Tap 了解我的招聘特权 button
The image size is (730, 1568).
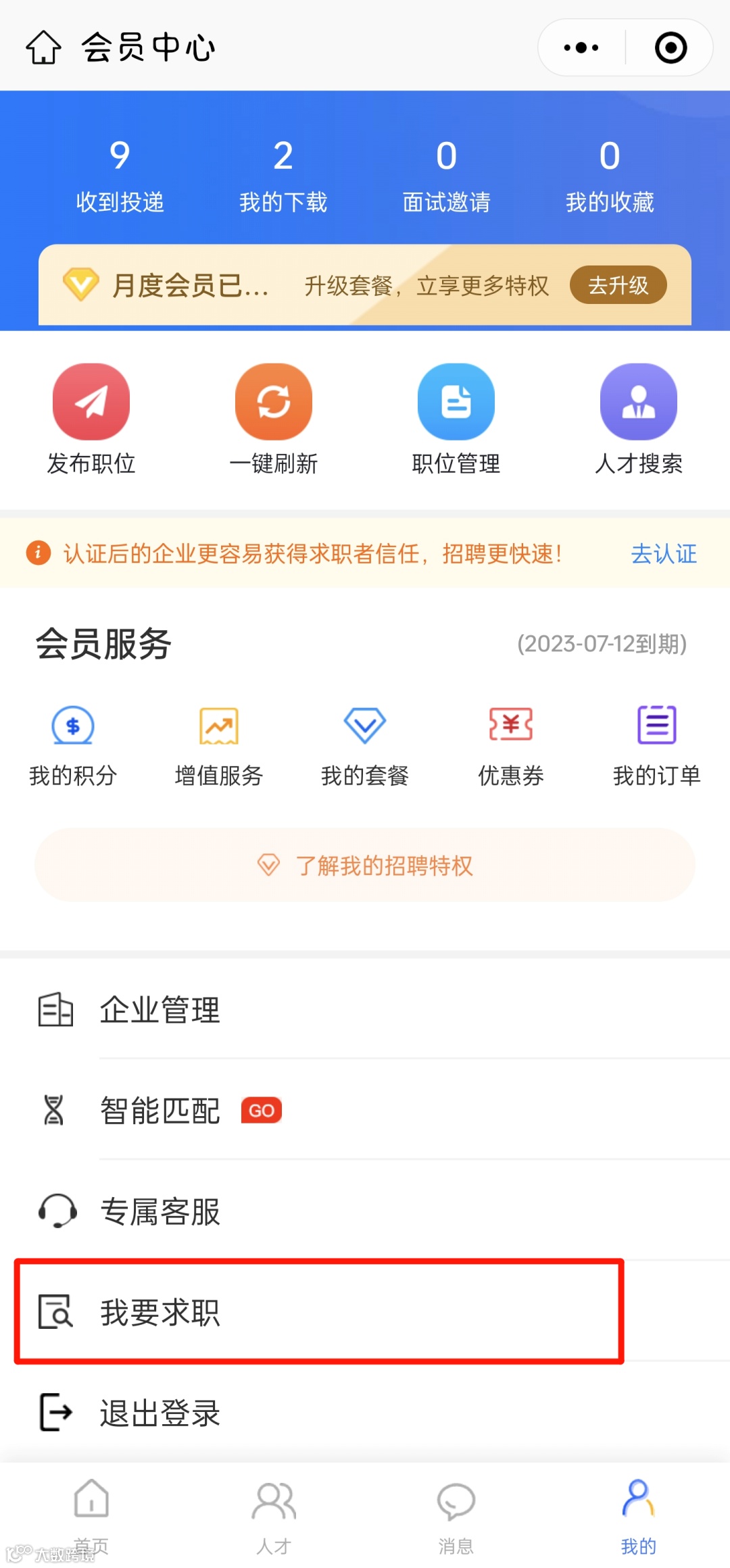(365, 865)
